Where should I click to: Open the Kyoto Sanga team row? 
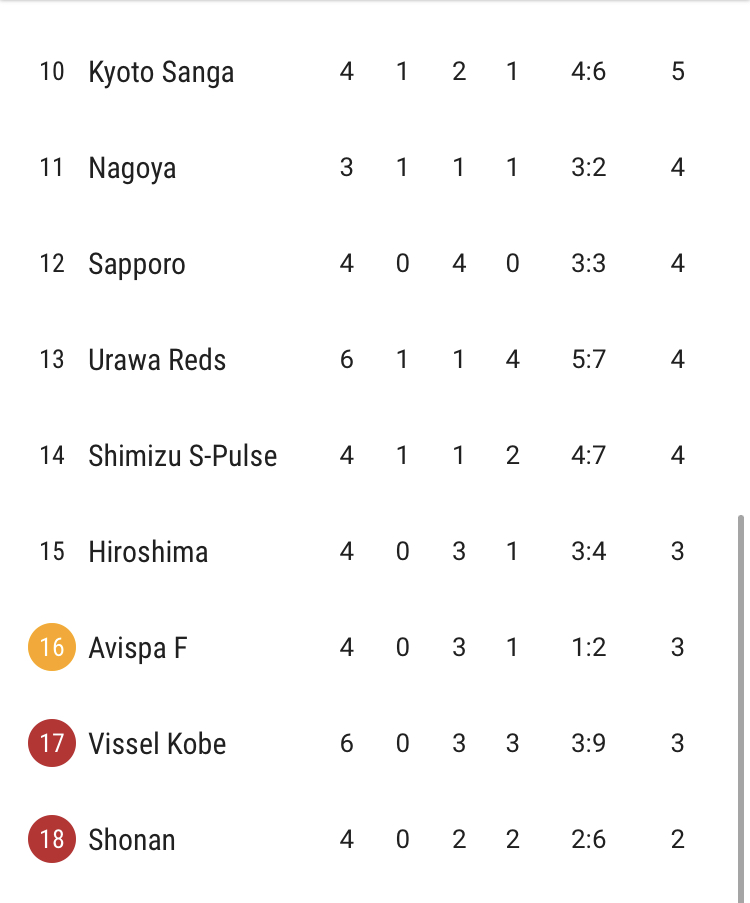[x=369, y=72]
